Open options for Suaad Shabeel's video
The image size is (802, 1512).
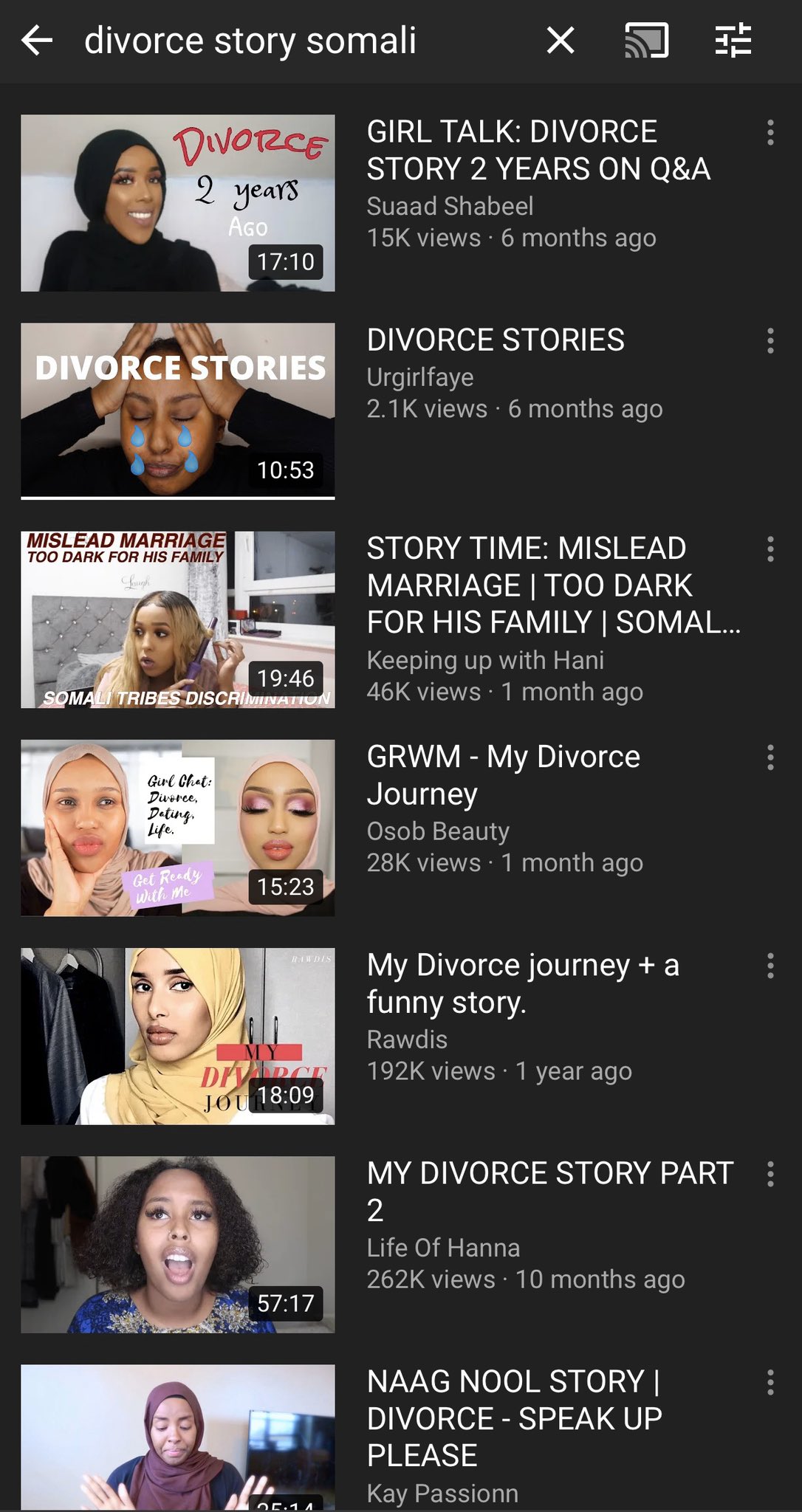(770, 133)
